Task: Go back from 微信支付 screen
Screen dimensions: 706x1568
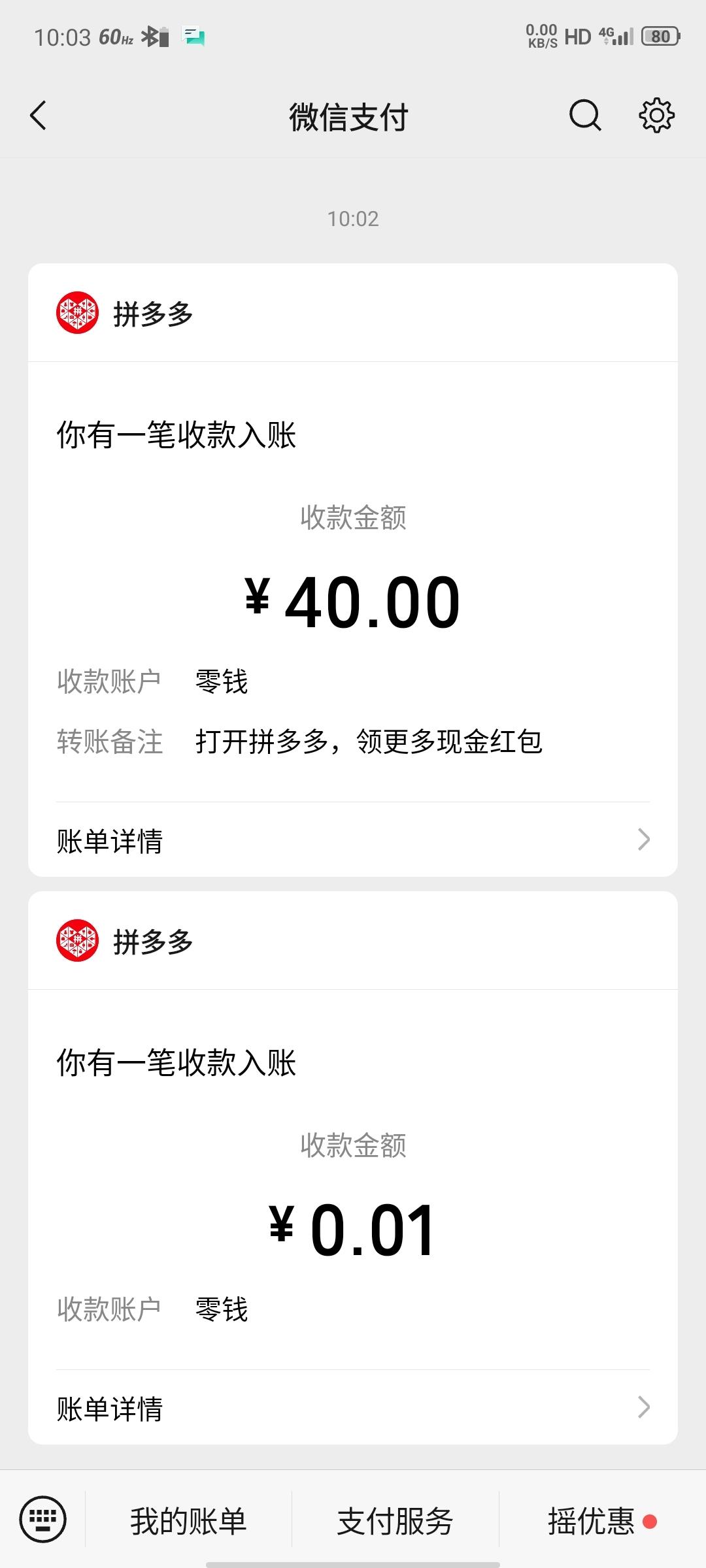Action: click(39, 116)
